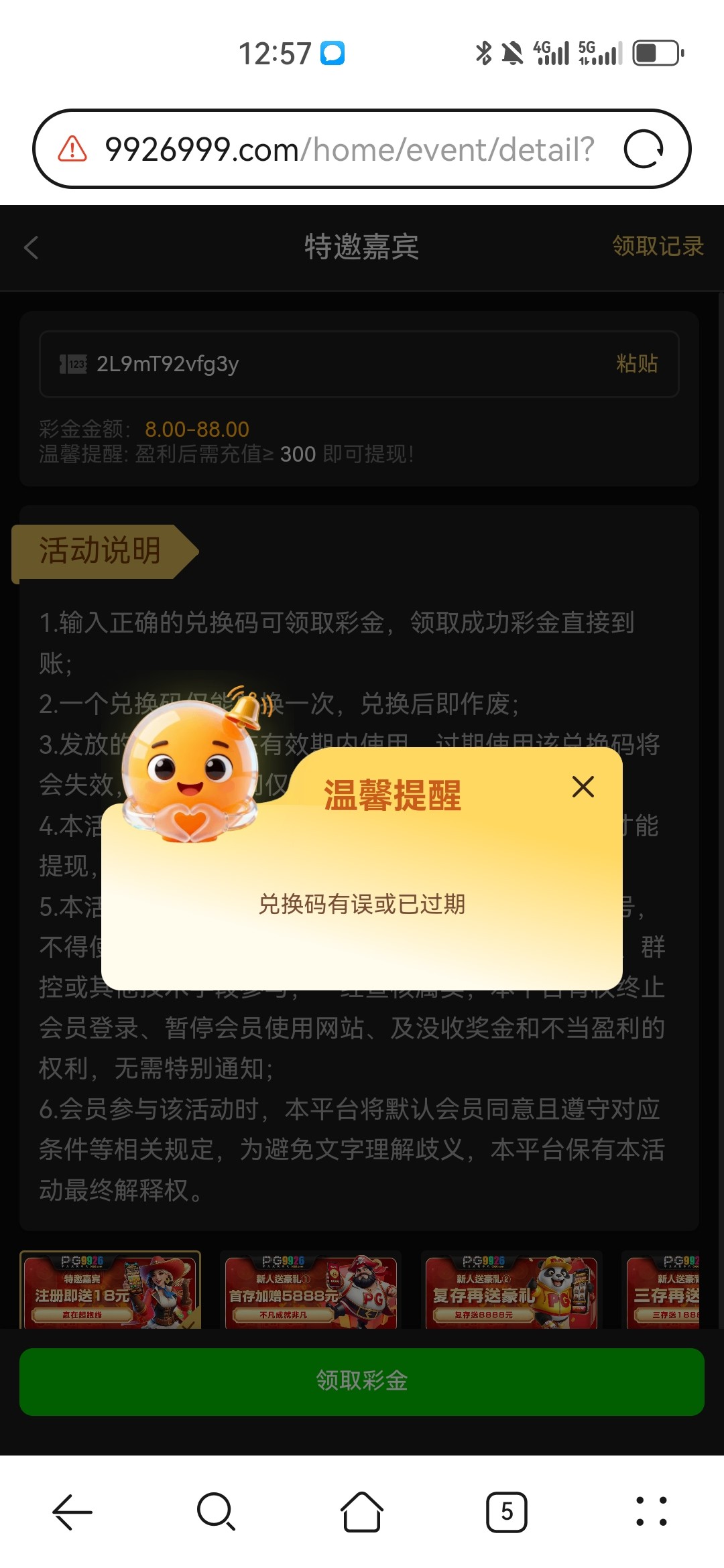Open the browser search tool
Screen dimensions: 724x1568
pos(216,1512)
